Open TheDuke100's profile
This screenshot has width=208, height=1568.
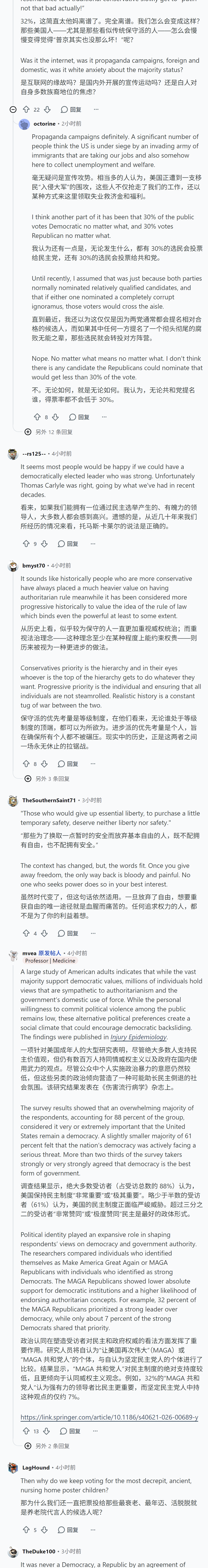[39, 1551]
